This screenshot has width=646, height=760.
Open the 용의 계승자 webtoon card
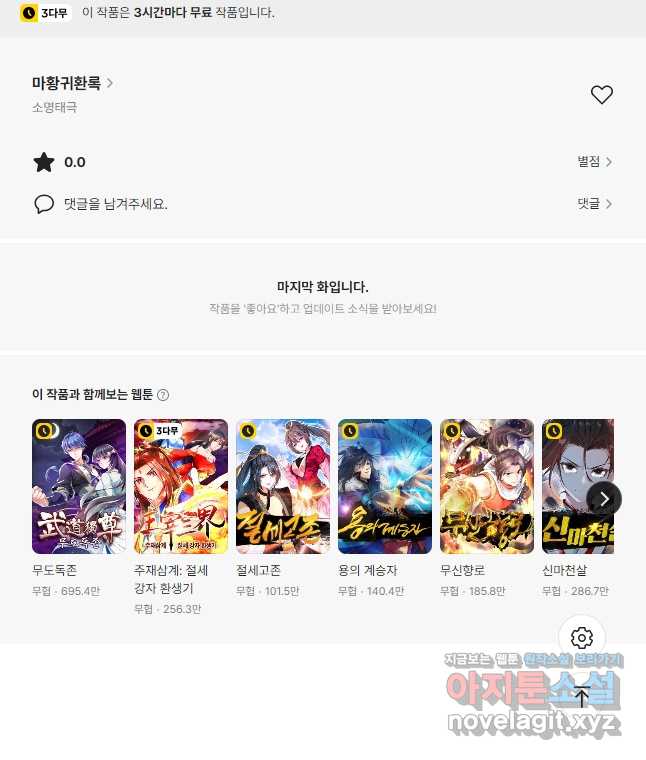(385, 486)
